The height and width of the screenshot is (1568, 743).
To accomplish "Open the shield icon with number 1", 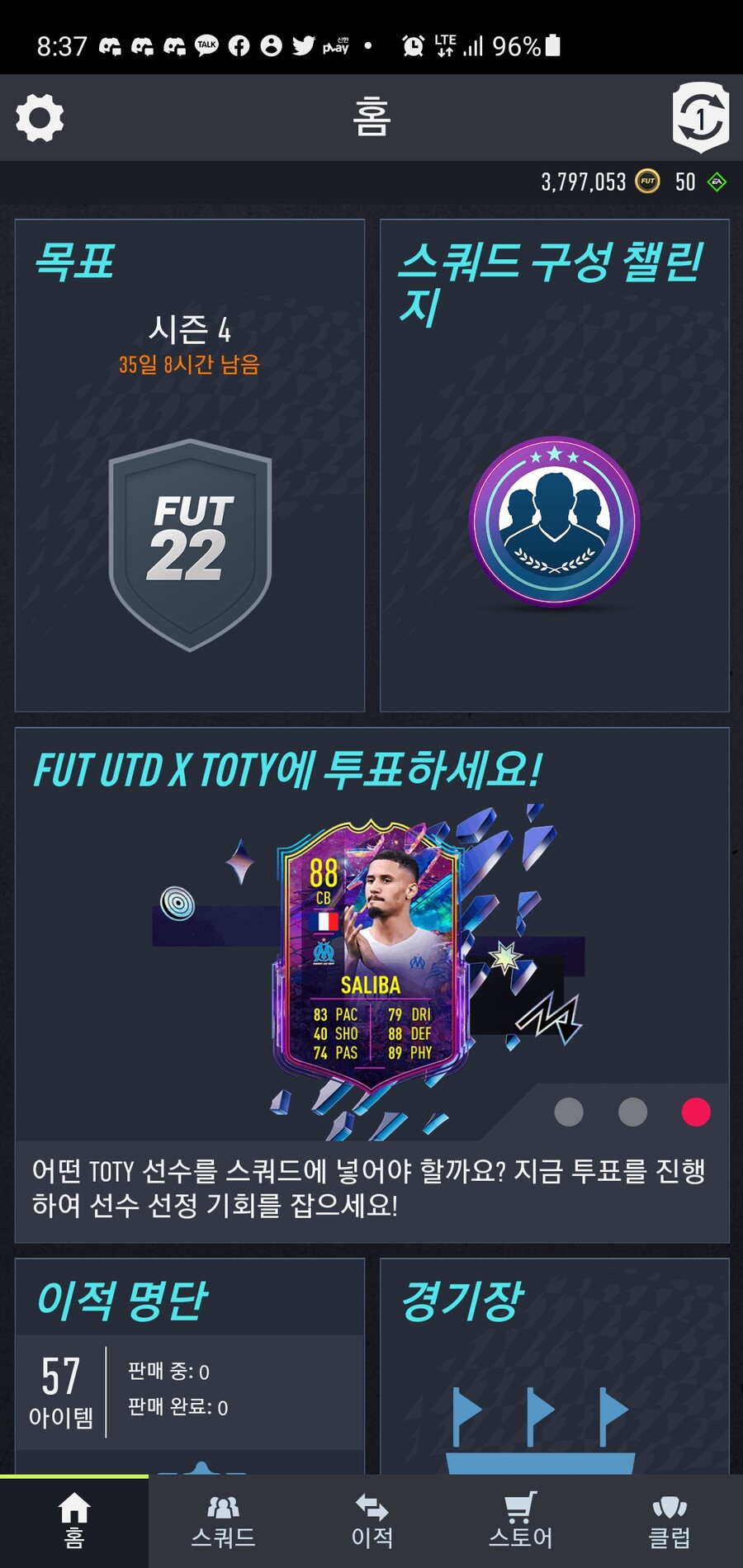I will tap(700, 118).
